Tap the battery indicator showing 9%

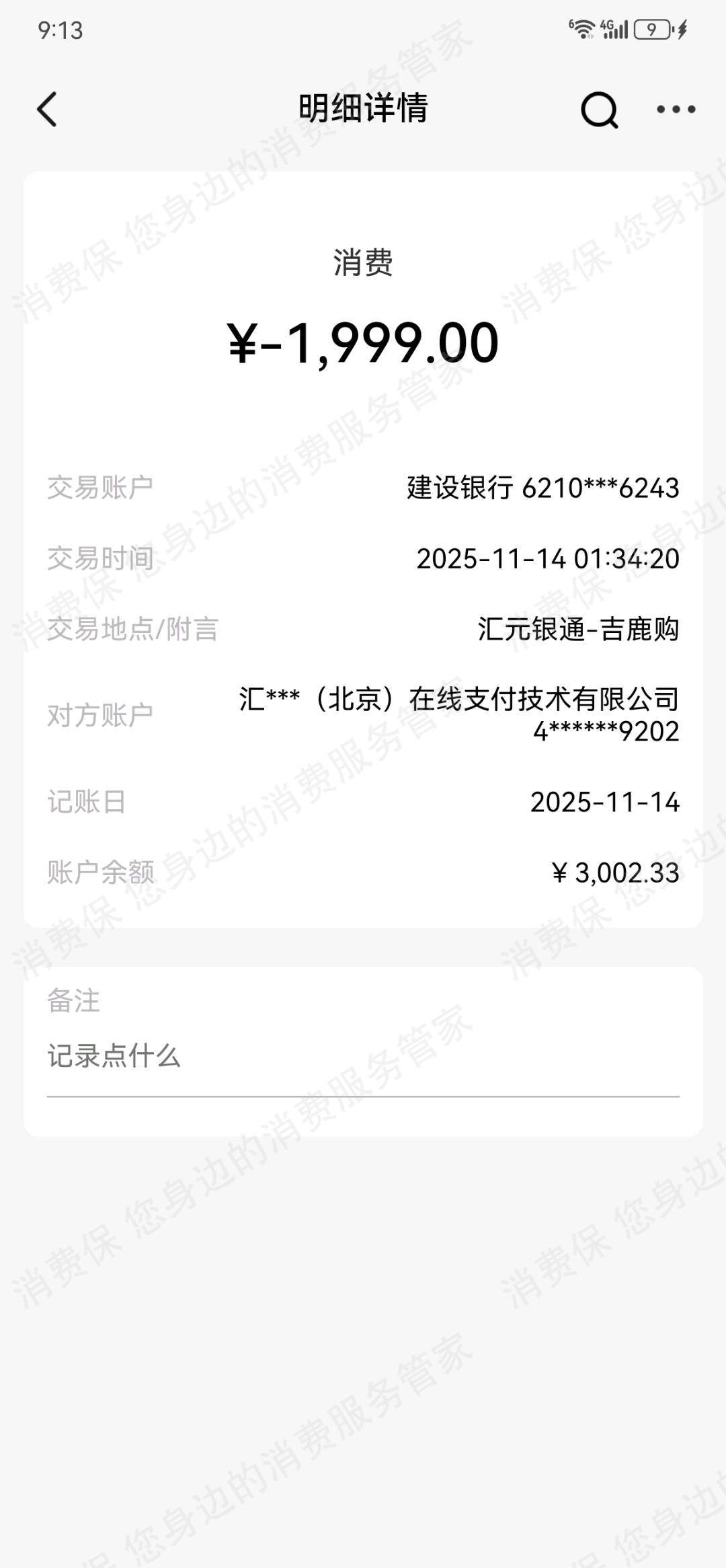653,27
